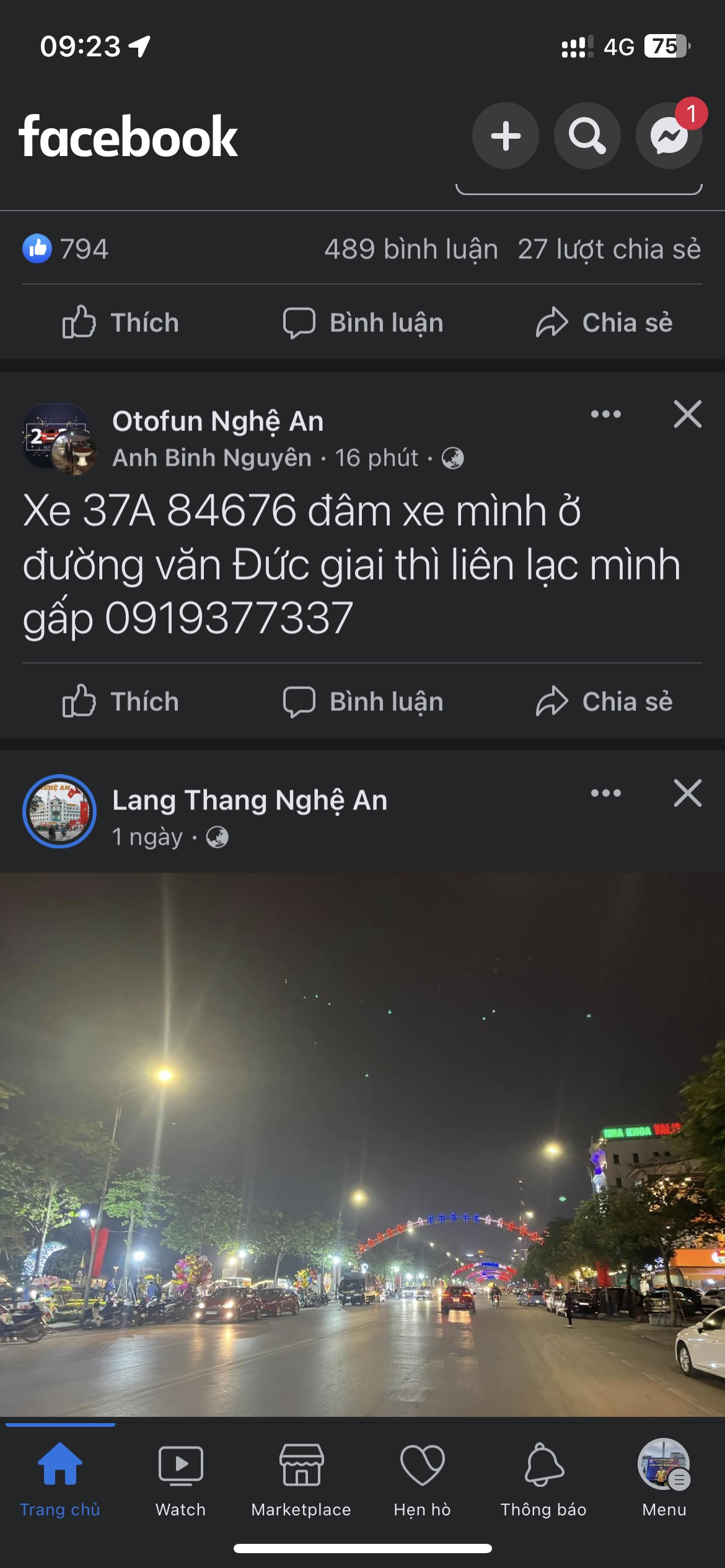Image resolution: width=725 pixels, height=1568 pixels.
Task: Hide the Otofun Nghệ An post
Action: pyautogui.click(x=687, y=414)
